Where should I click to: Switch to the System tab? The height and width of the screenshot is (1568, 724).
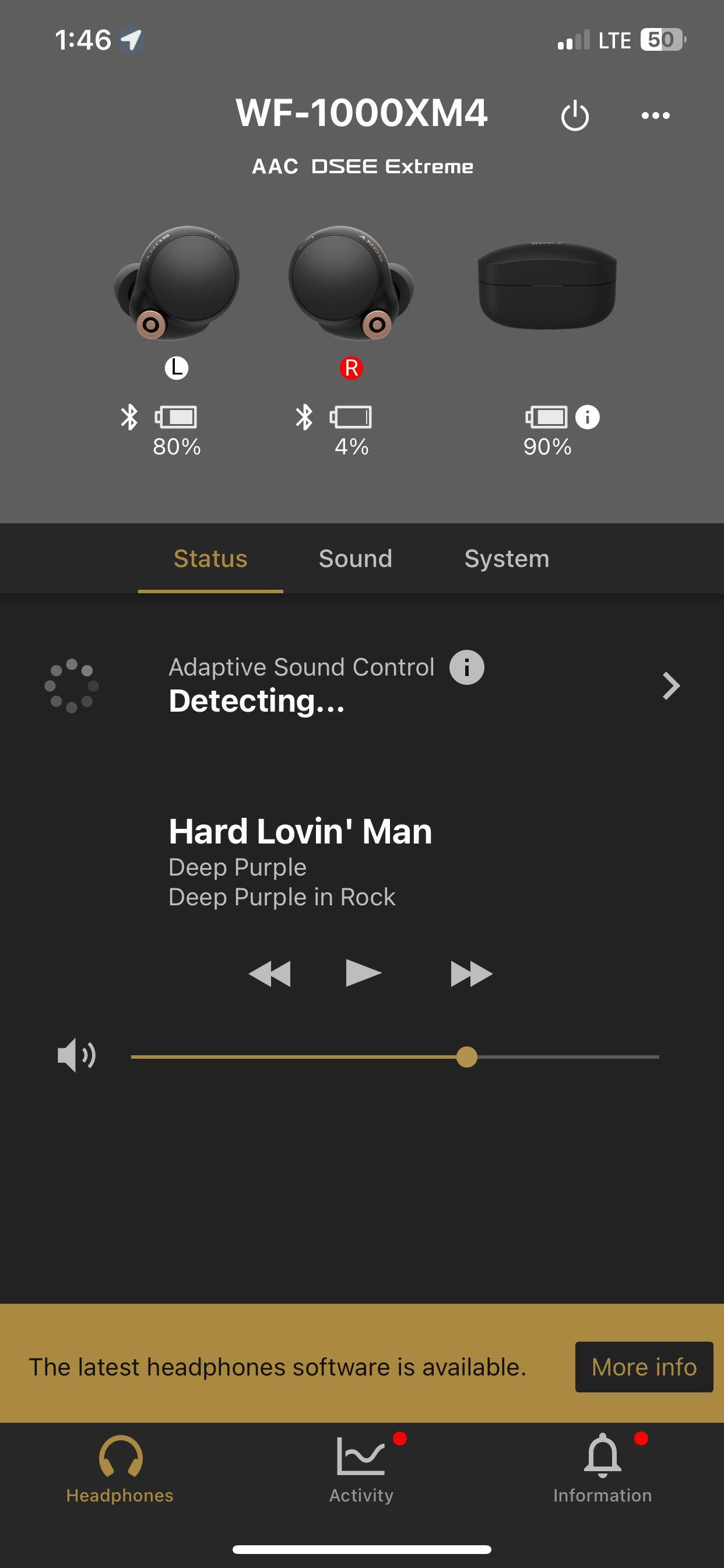[506, 558]
